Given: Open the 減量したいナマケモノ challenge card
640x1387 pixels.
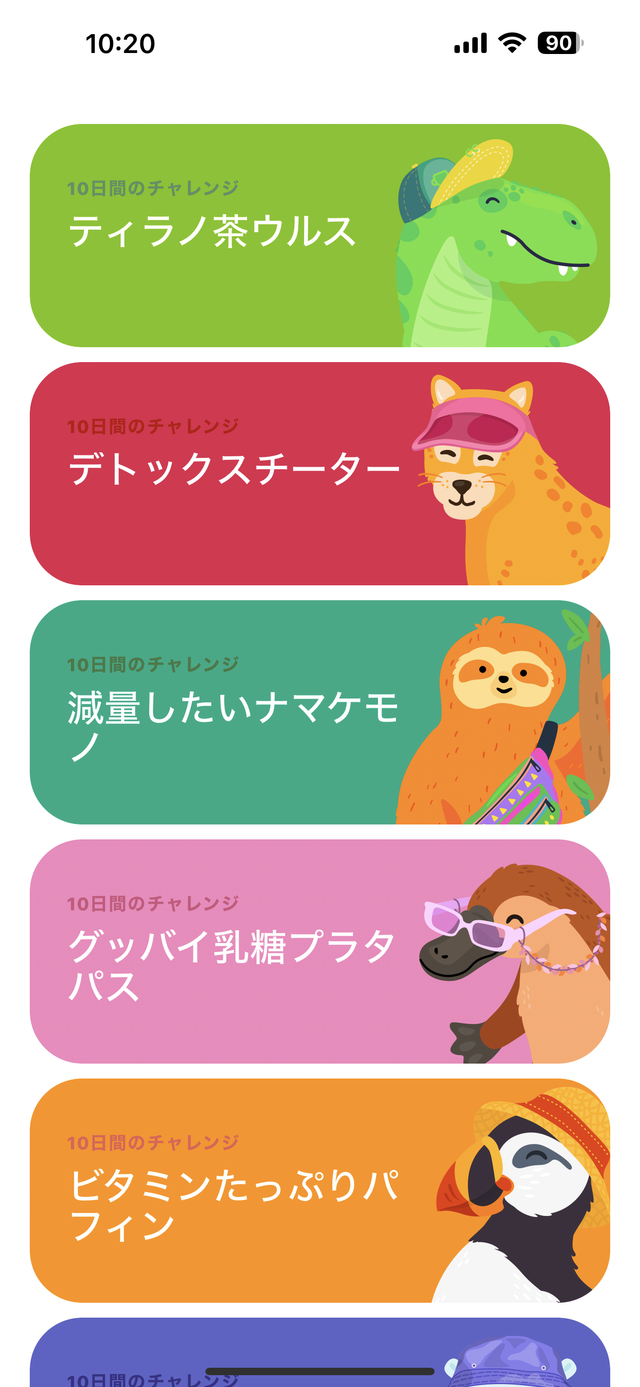Looking at the screenshot, I should point(320,712).
